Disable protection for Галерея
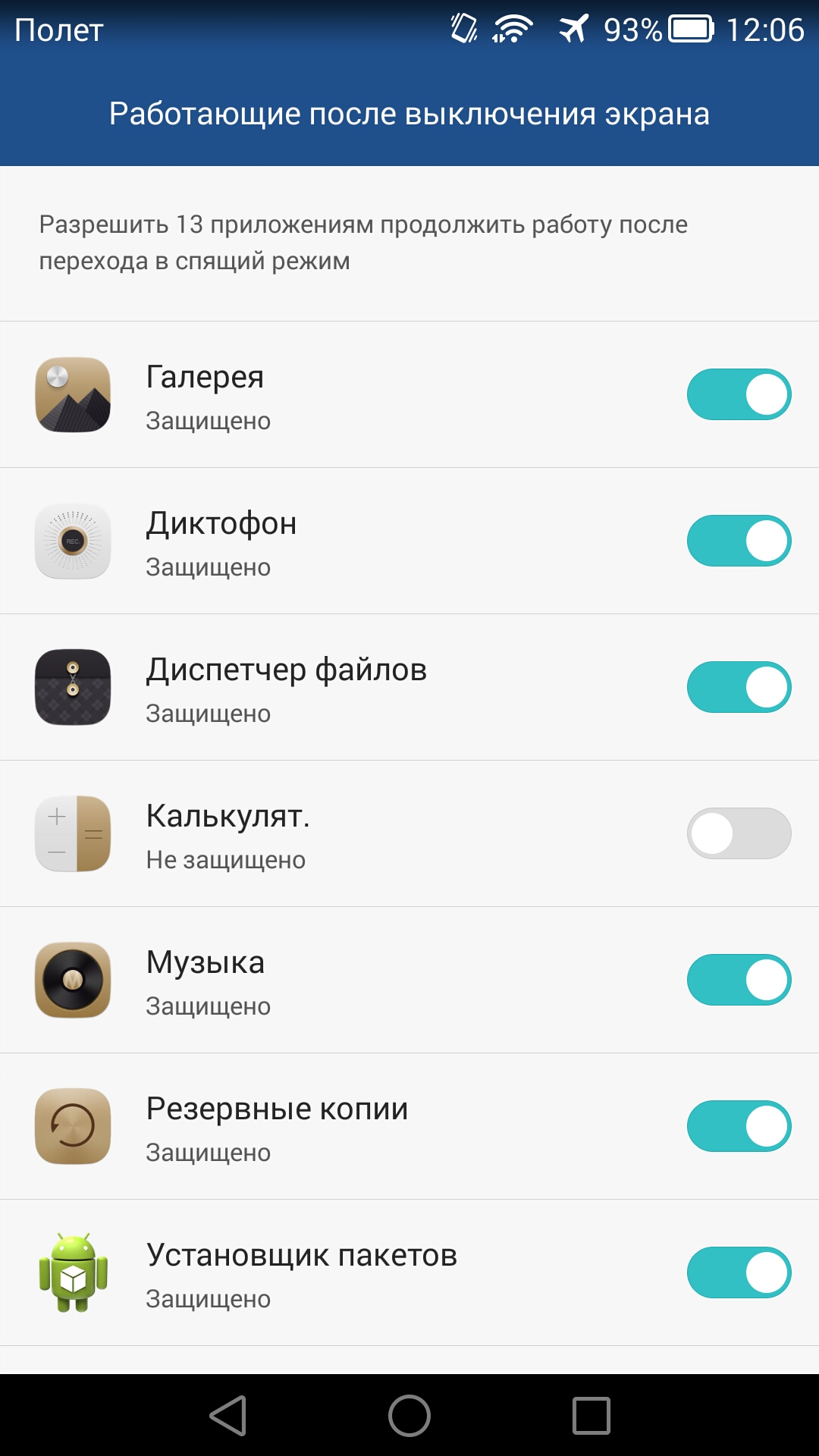The height and width of the screenshot is (1456, 819). [739, 394]
